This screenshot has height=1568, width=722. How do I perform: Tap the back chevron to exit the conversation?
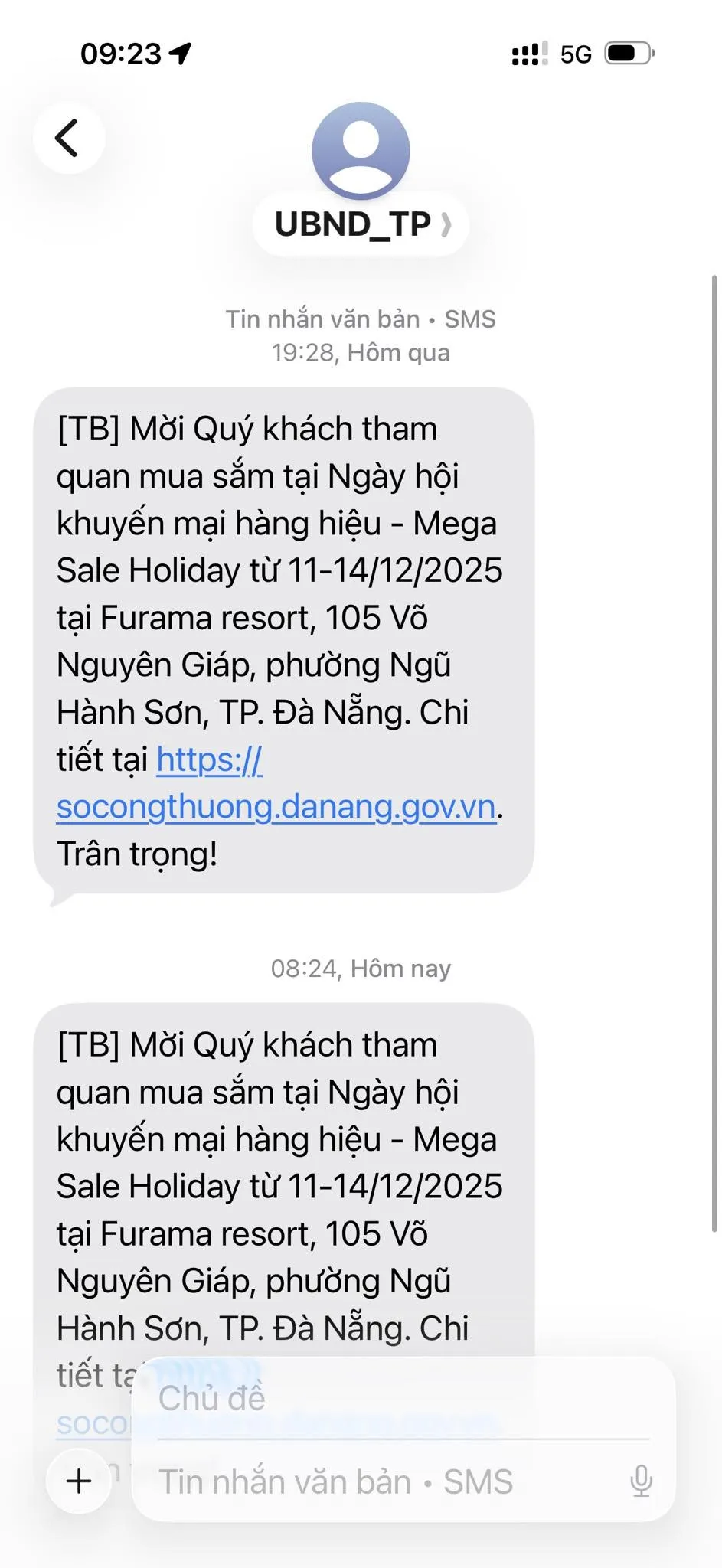70,138
